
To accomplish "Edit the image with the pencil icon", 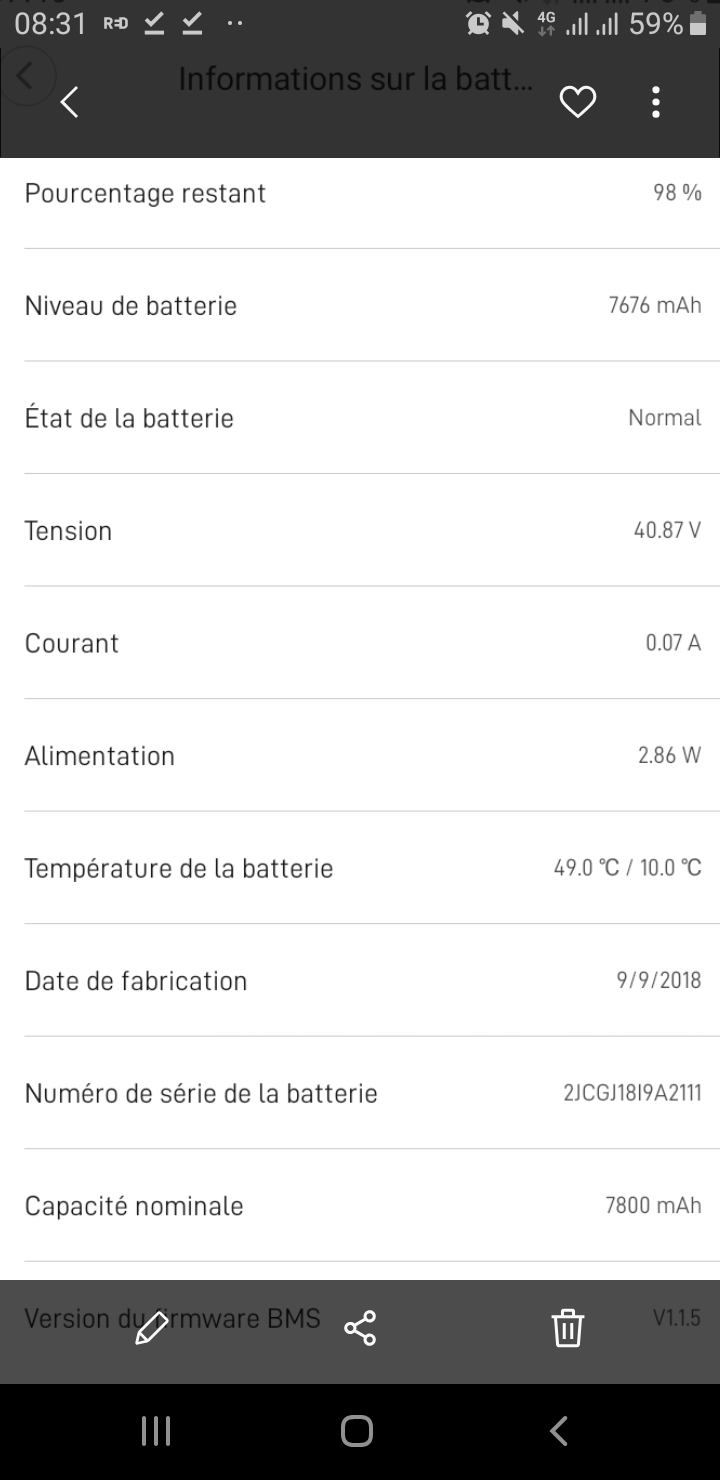I will (152, 1328).
